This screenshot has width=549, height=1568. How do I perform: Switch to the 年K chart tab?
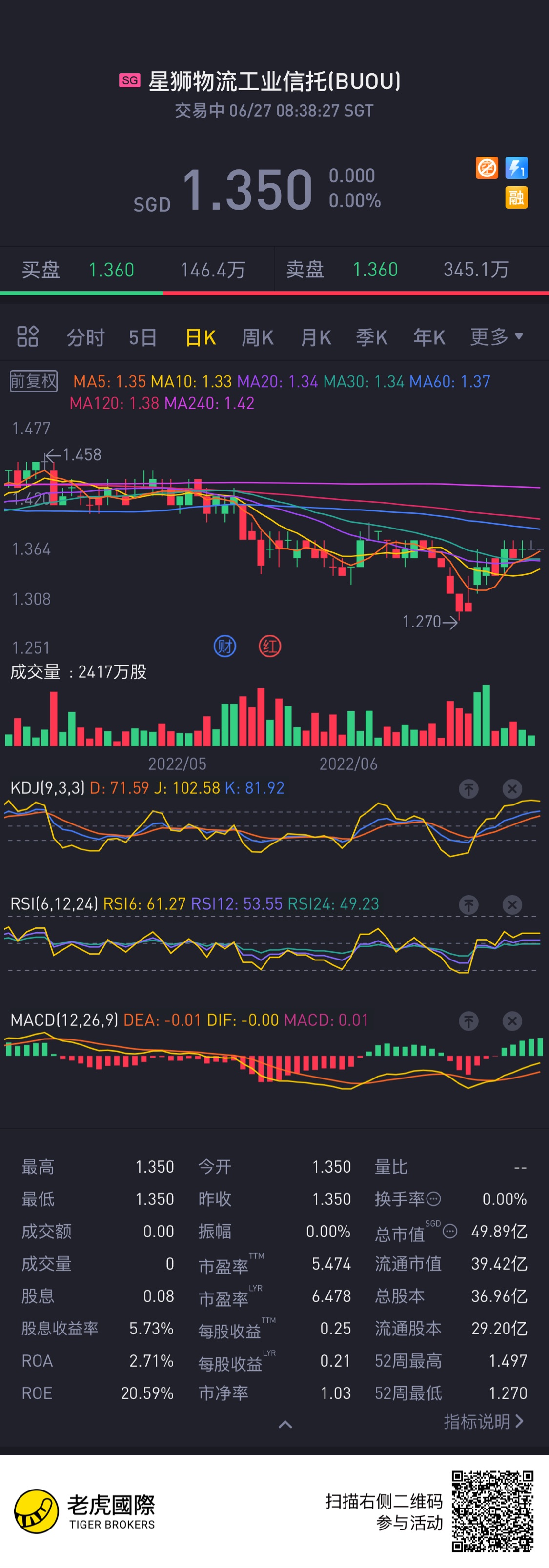(x=429, y=337)
